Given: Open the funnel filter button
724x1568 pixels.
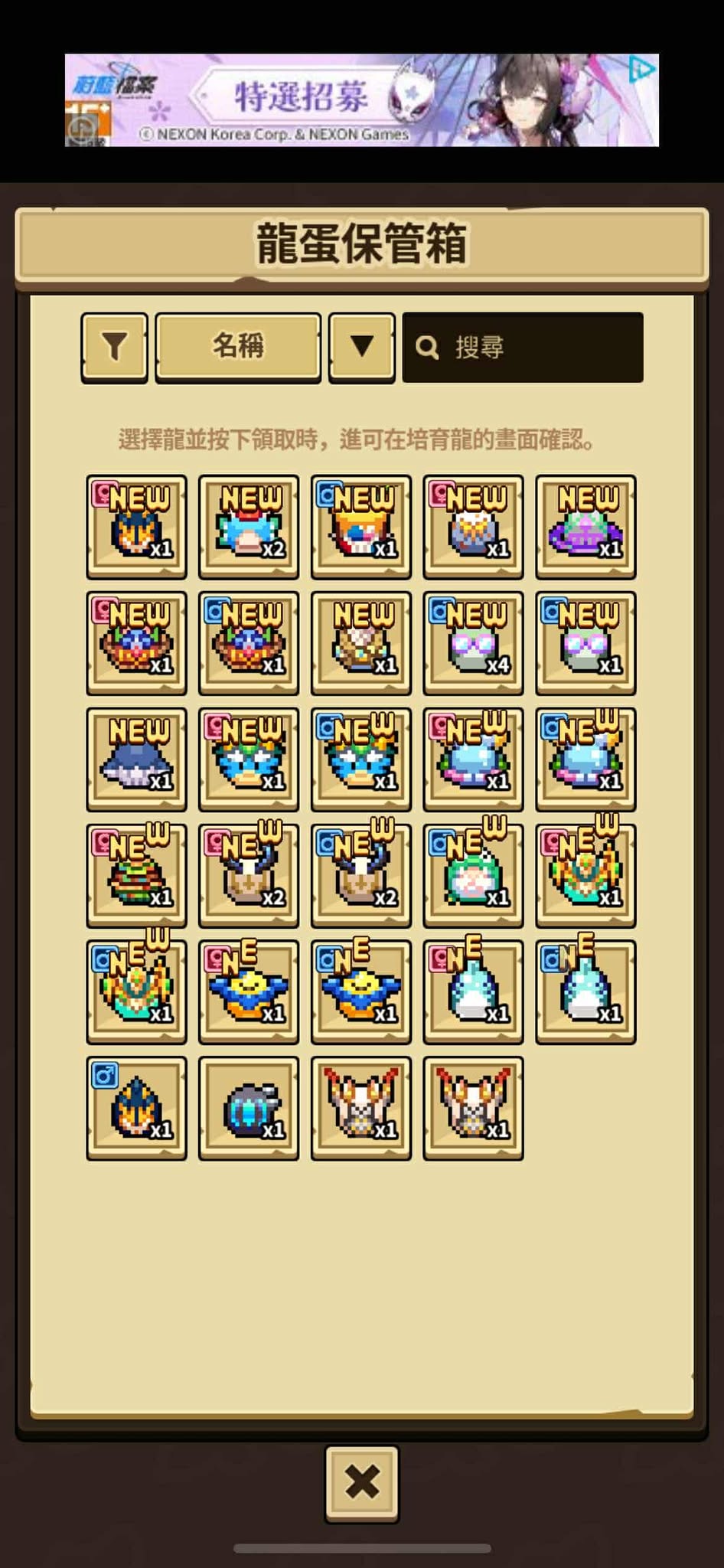Looking at the screenshot, I should pyautogui.click(x=114, y=347).
